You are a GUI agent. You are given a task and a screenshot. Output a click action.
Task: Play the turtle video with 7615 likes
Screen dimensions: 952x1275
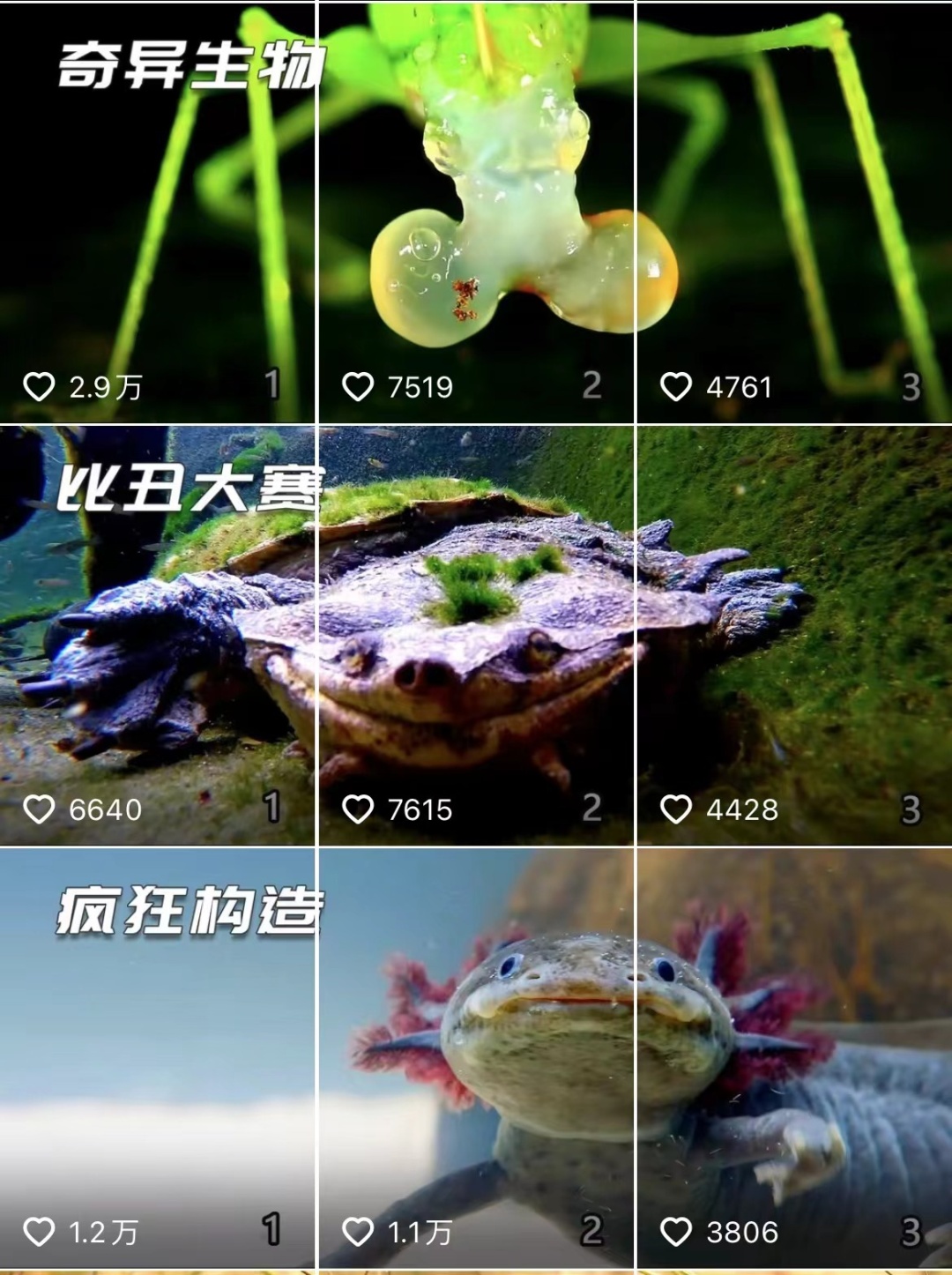click(476, 635)
